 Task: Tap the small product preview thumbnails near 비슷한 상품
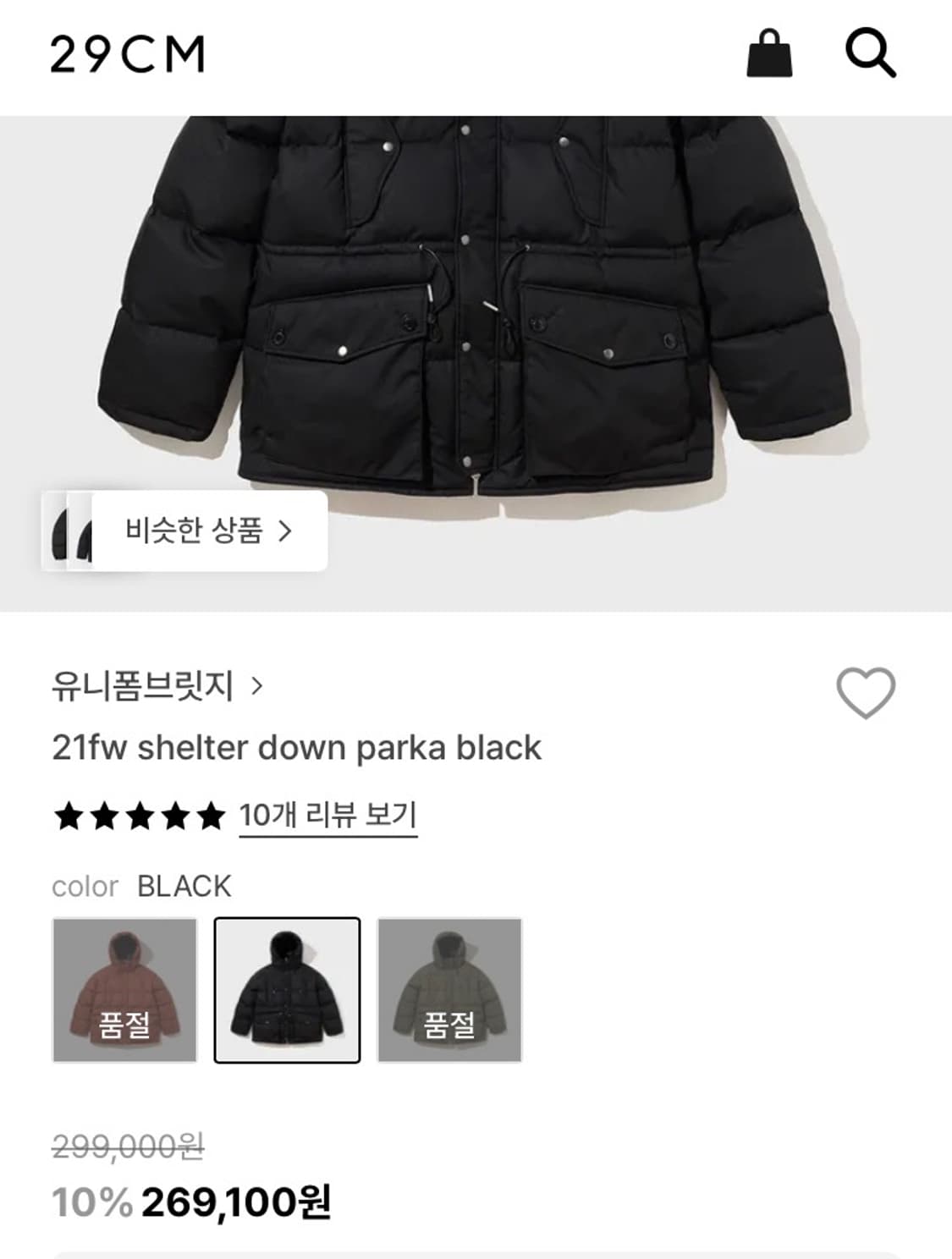click(x=76, y=535)
